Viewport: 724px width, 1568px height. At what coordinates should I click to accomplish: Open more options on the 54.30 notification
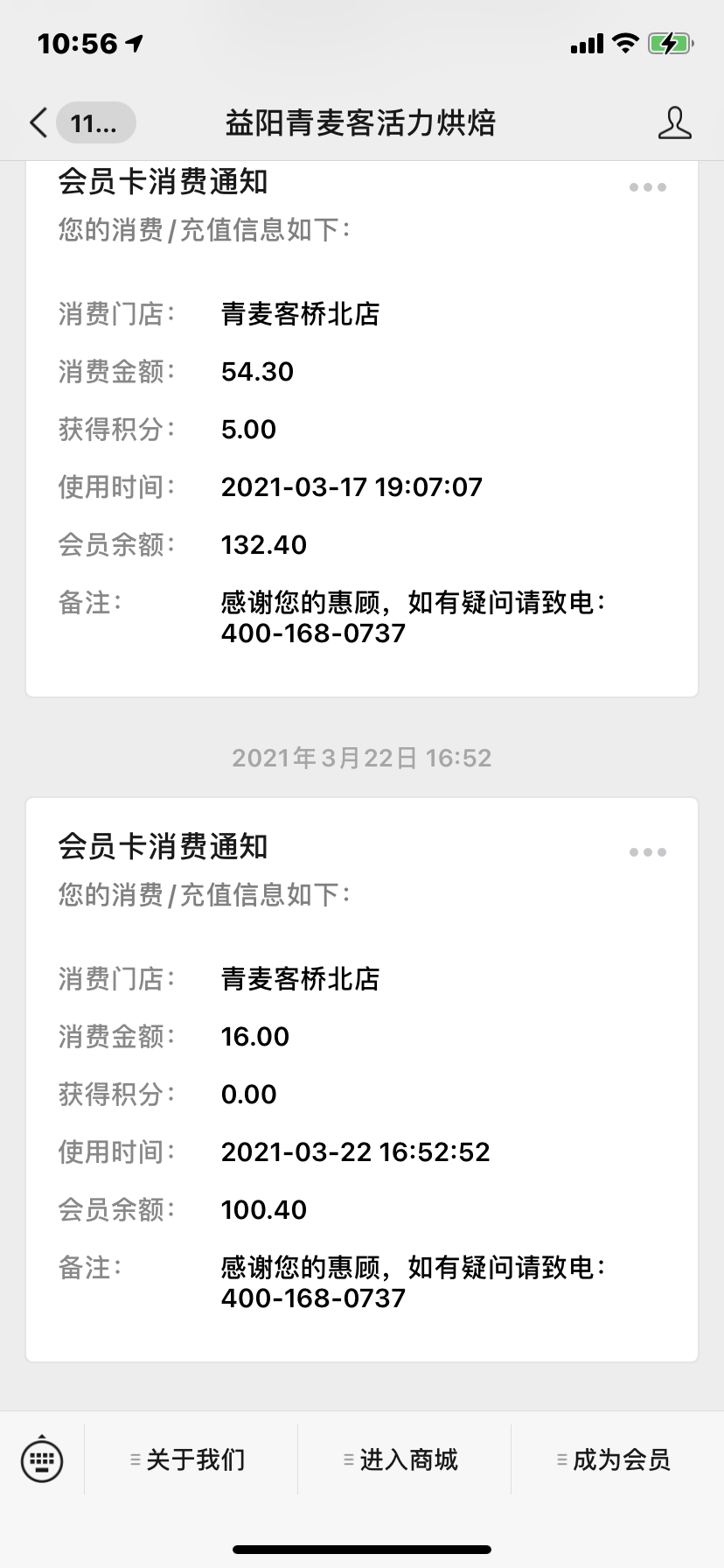[648, 187]
